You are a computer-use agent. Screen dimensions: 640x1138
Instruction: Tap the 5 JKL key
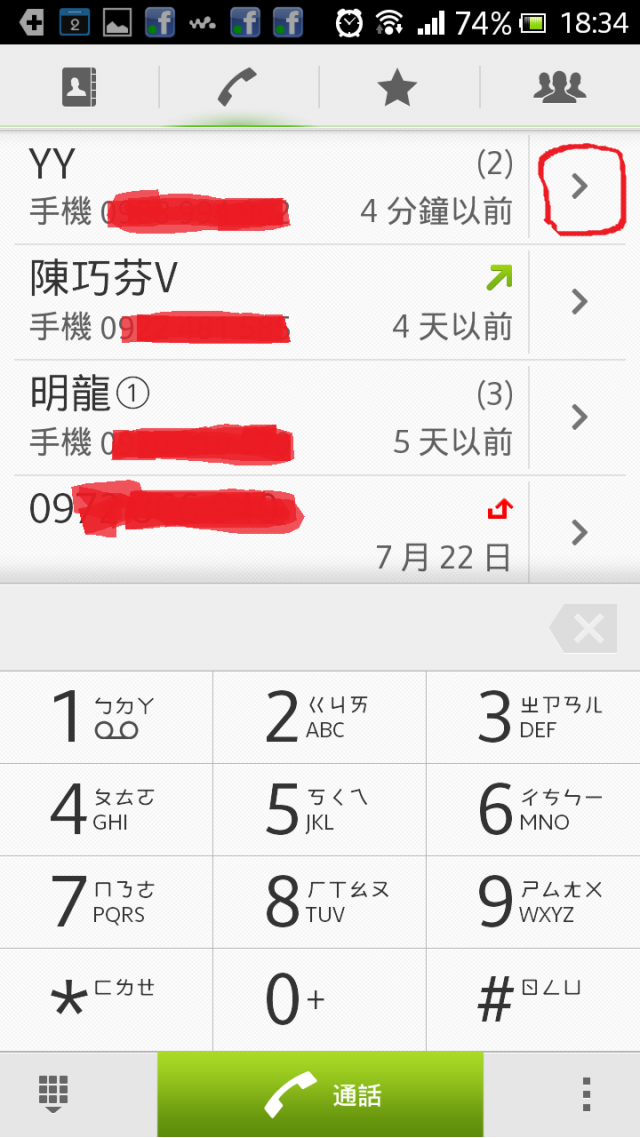319,809
